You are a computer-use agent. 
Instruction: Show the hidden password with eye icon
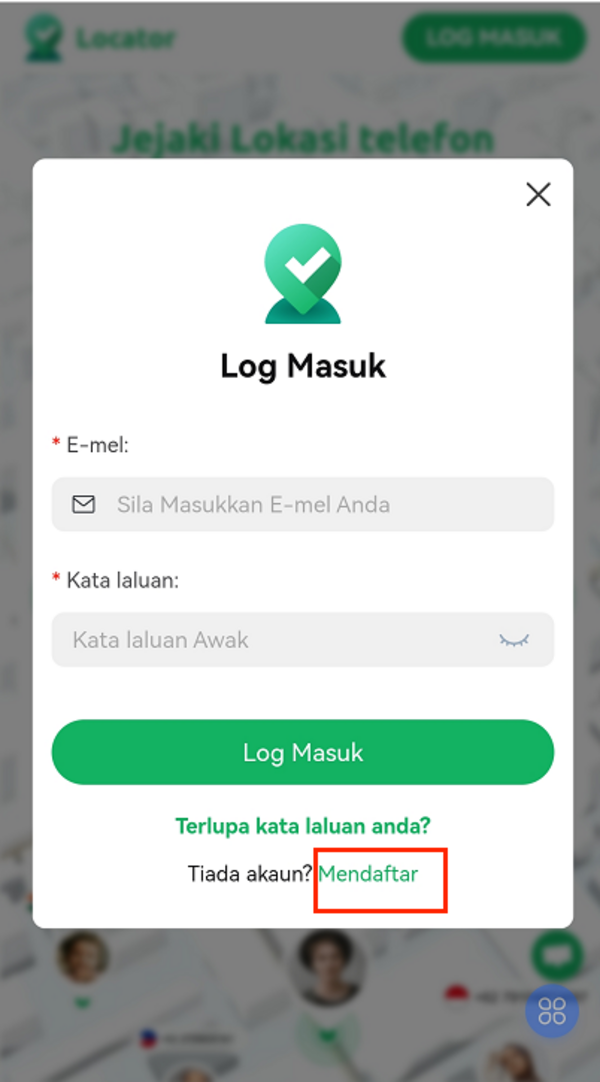514,640
